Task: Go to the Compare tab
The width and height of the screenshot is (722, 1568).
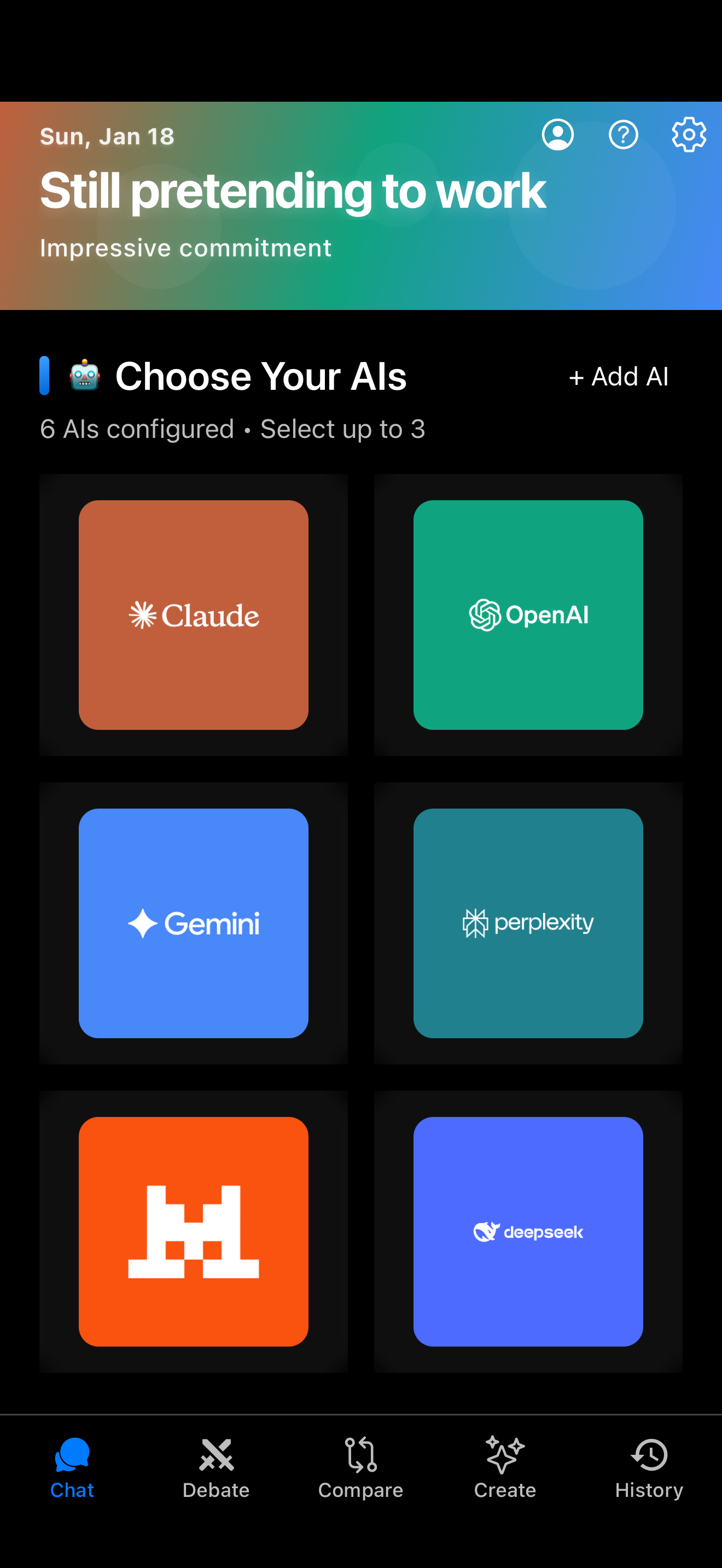Action: click(360, 1468)
